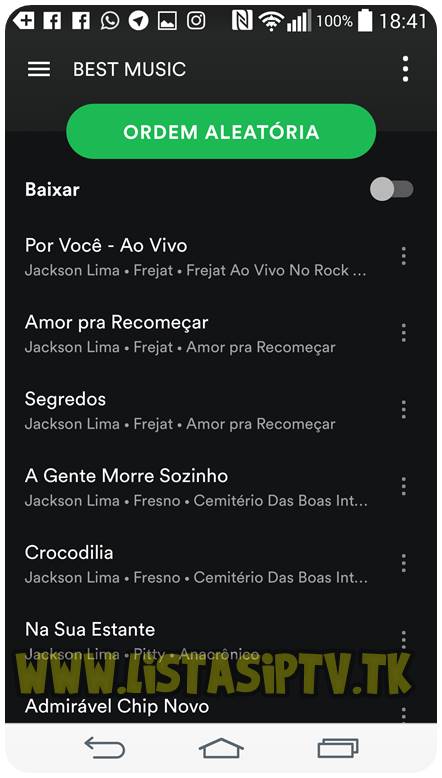Enable the Baixar download switch

pyautogui.click(x=392, y=190)
